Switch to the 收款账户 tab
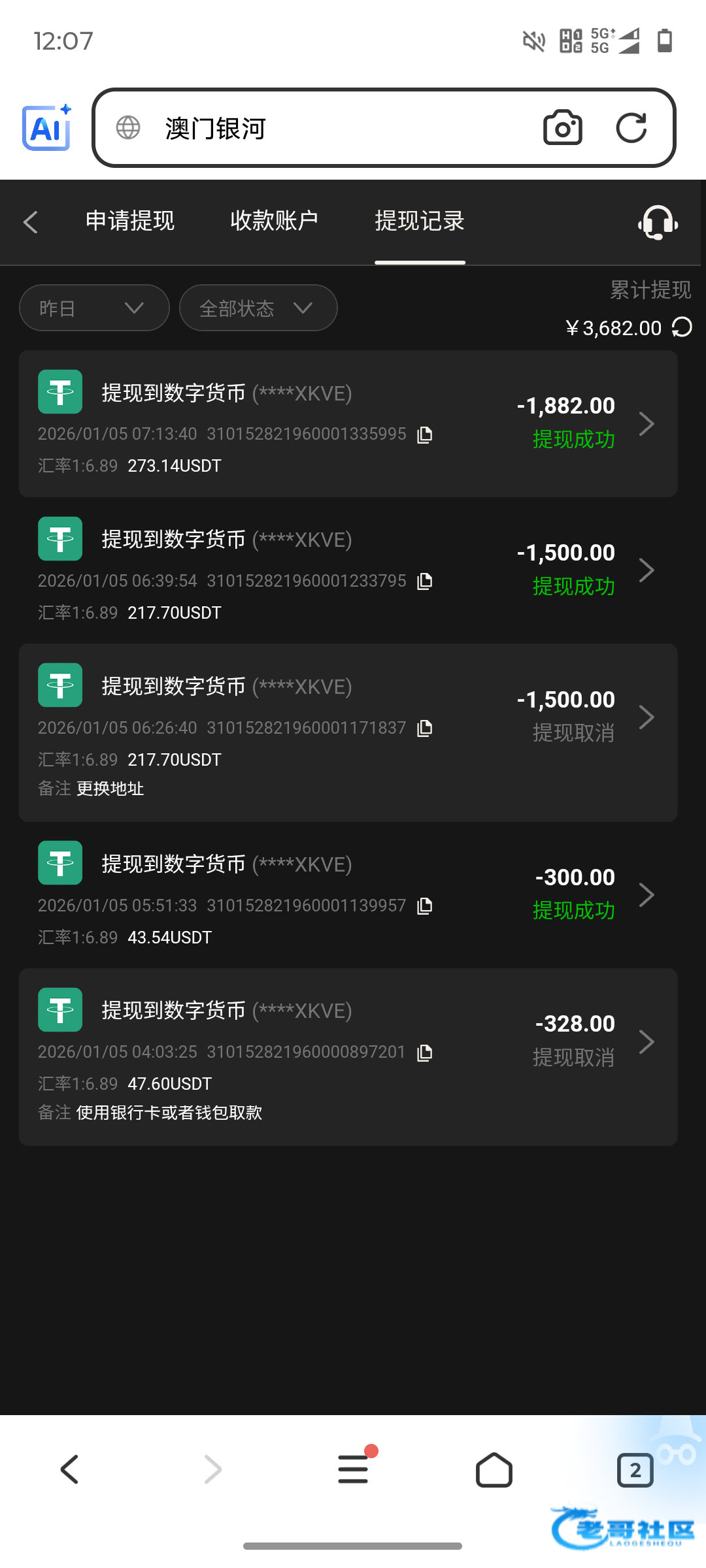Screen dimensions: 706x1568 274,221
